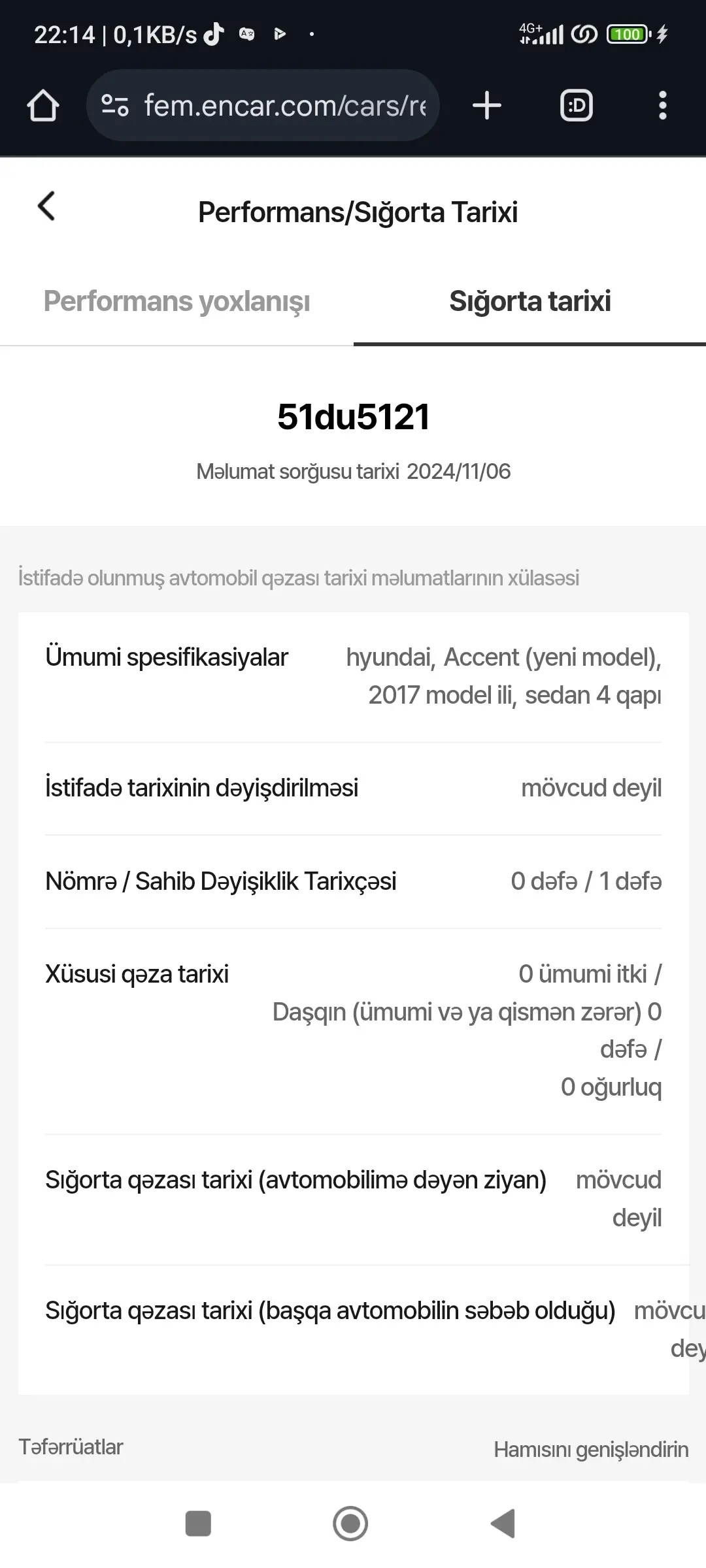Screen dimensions: 706x1568
Task: Select the Sığorta tarixi tab
Action: tap(529, 302)
